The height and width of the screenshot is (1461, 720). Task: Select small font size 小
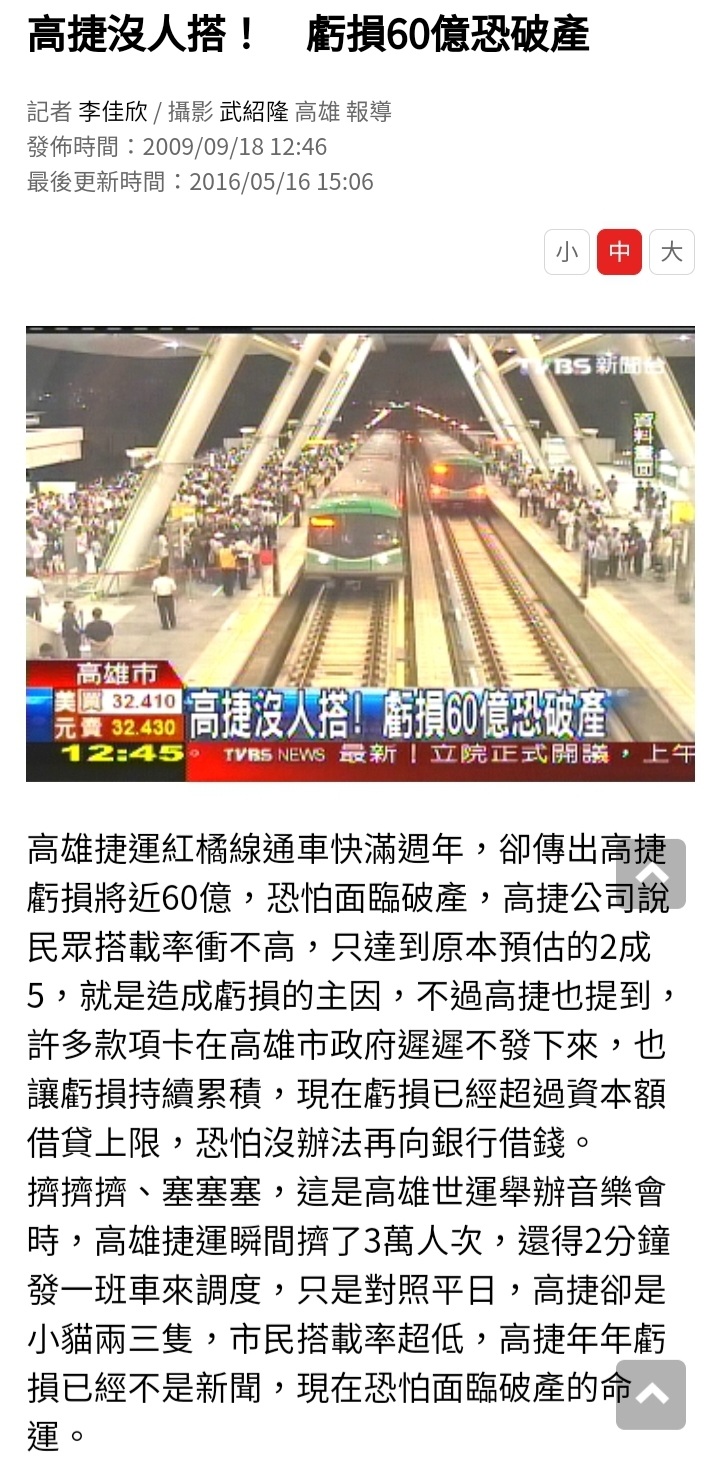pyautogui.click(x=567, y=252)
